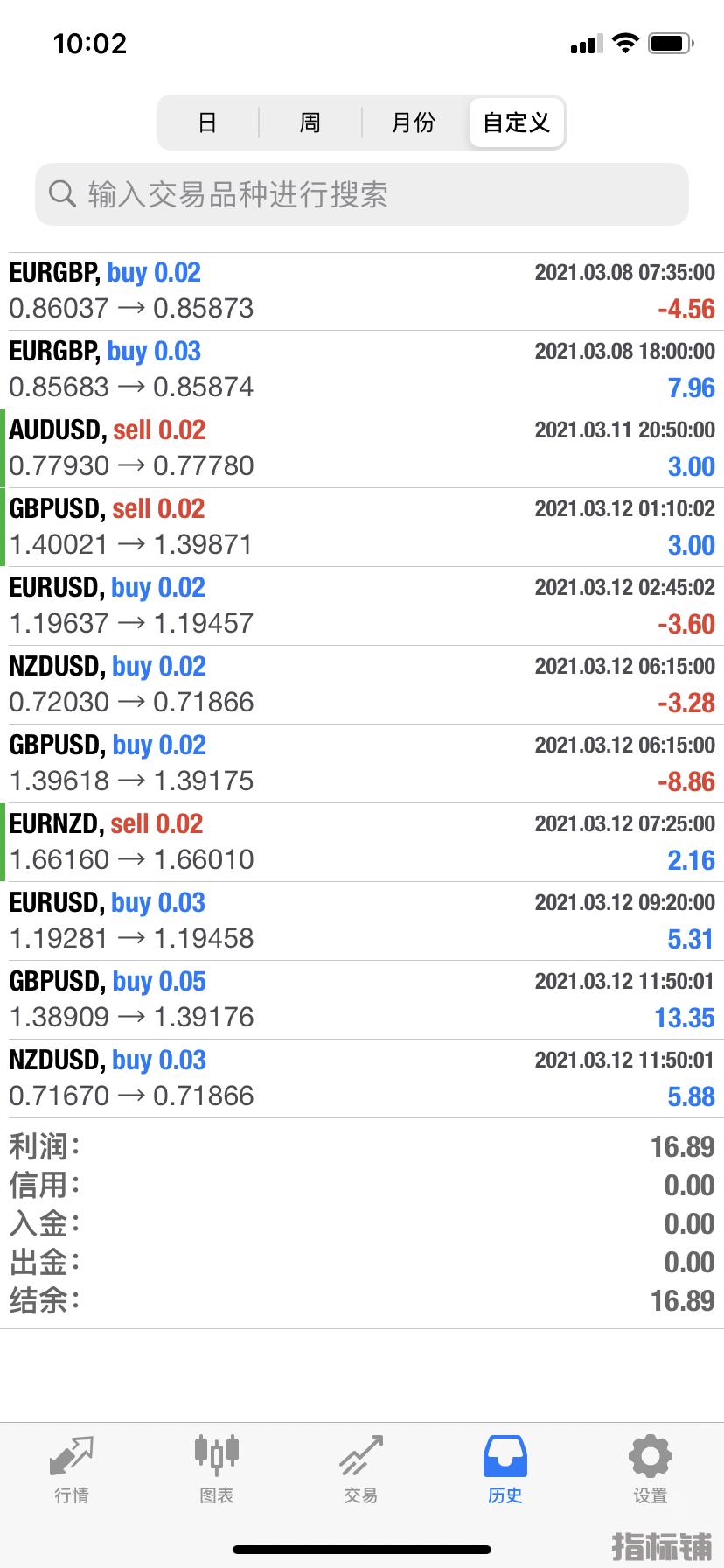Select the 周 period tab
The image size is (724, 1568).
[x=310, y=122]
